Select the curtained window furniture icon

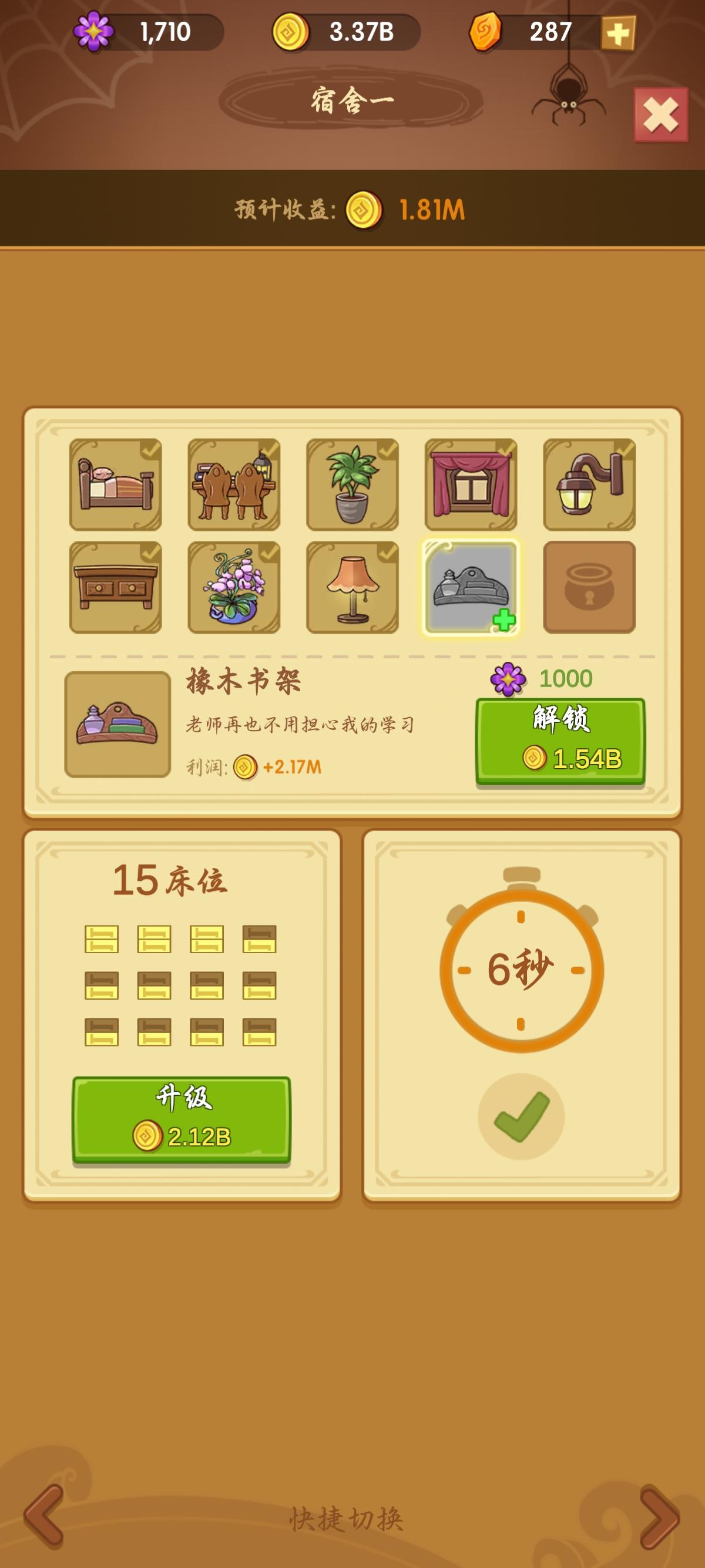(472, 484)
